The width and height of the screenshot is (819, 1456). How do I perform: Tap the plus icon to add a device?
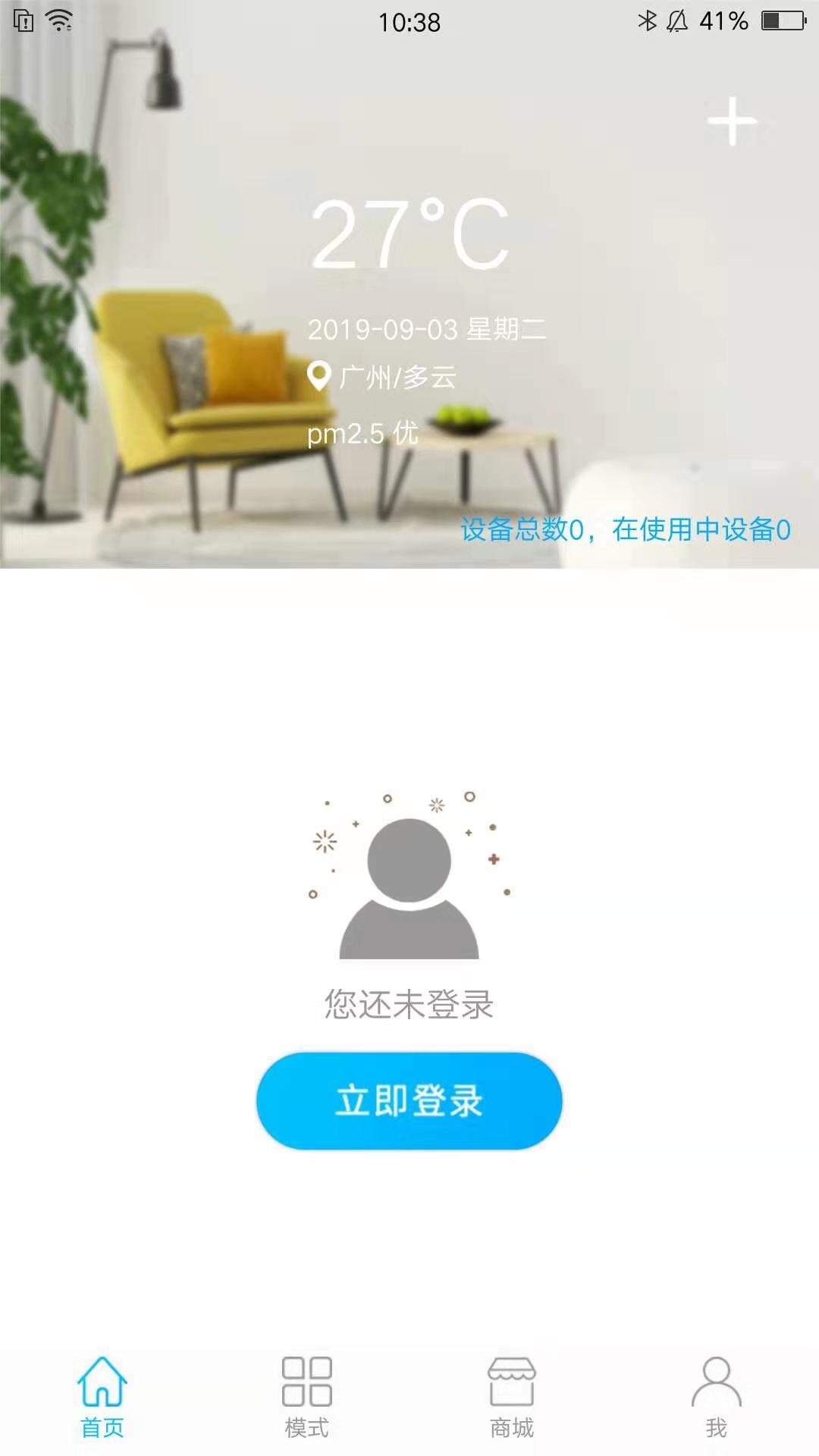(730, 121)
